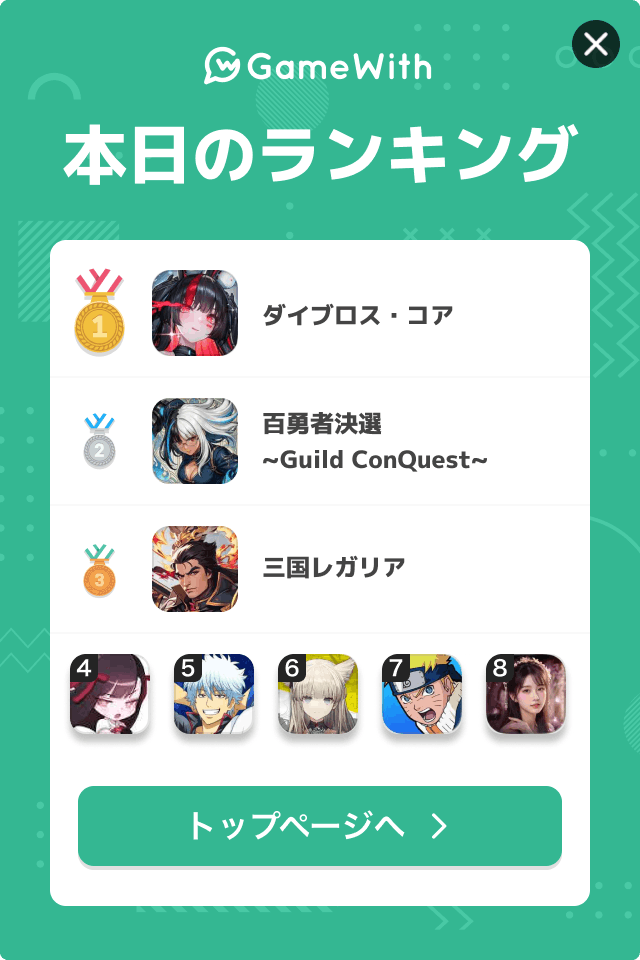Go to the top page via トップページへ
Viewport: 640px width, 960px height.
[x=320, y=826]
